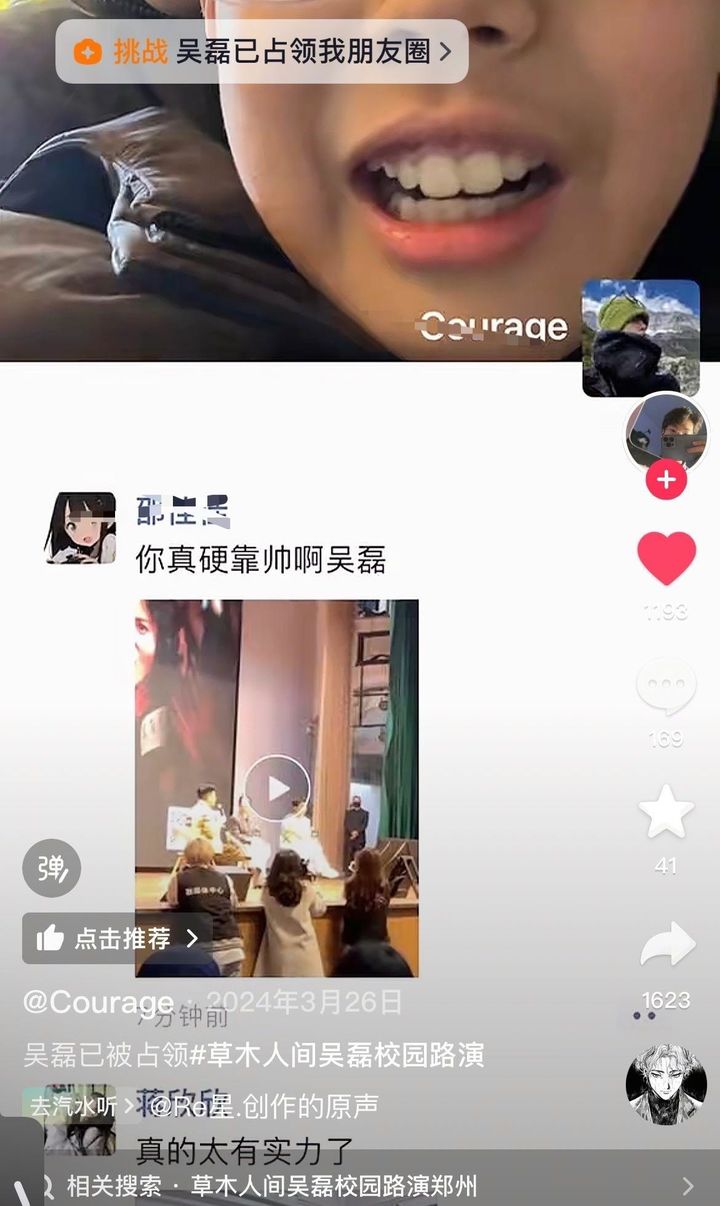The width and height of the screenshot is (720, 1206).
Task: Follow the creator with the plus button
Action: (x=666, y=480)
